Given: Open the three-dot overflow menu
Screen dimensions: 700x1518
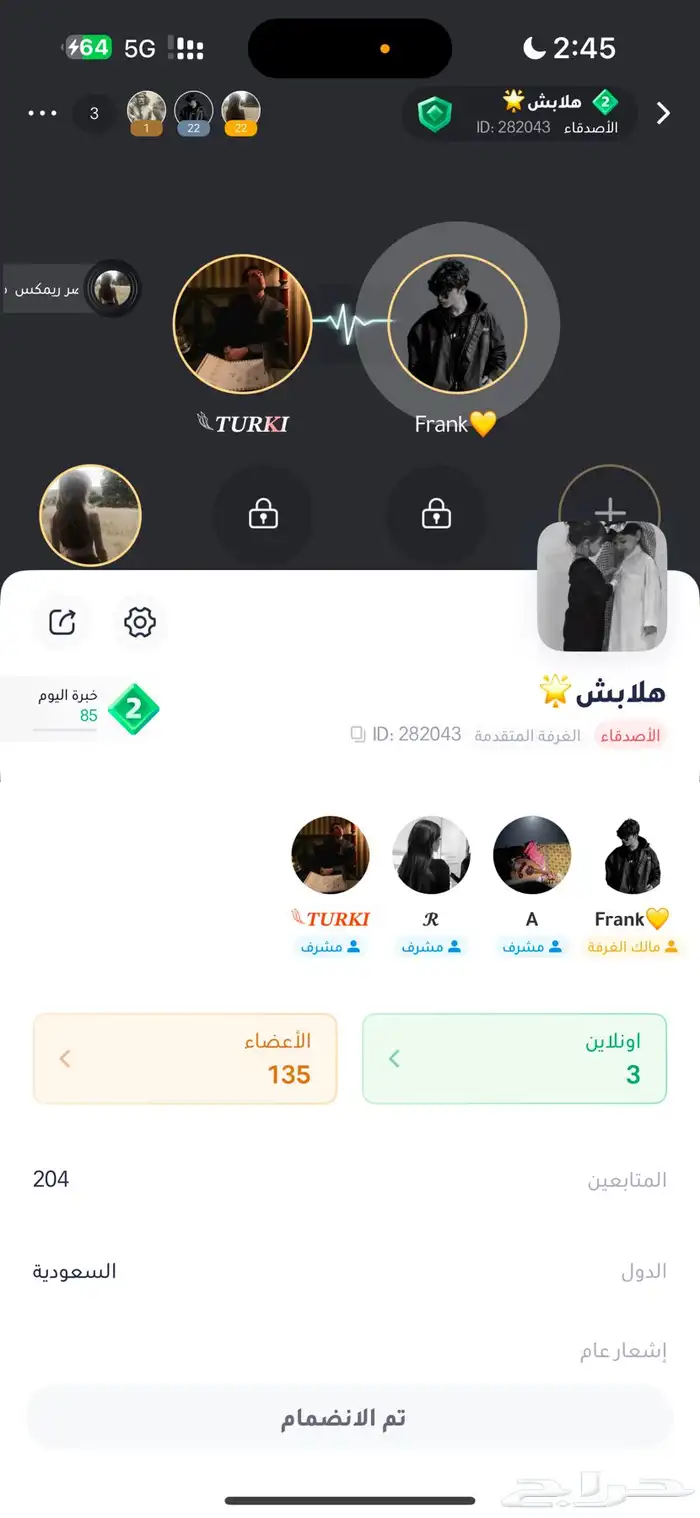Looking at the screenshot, I should coord(42,113).
